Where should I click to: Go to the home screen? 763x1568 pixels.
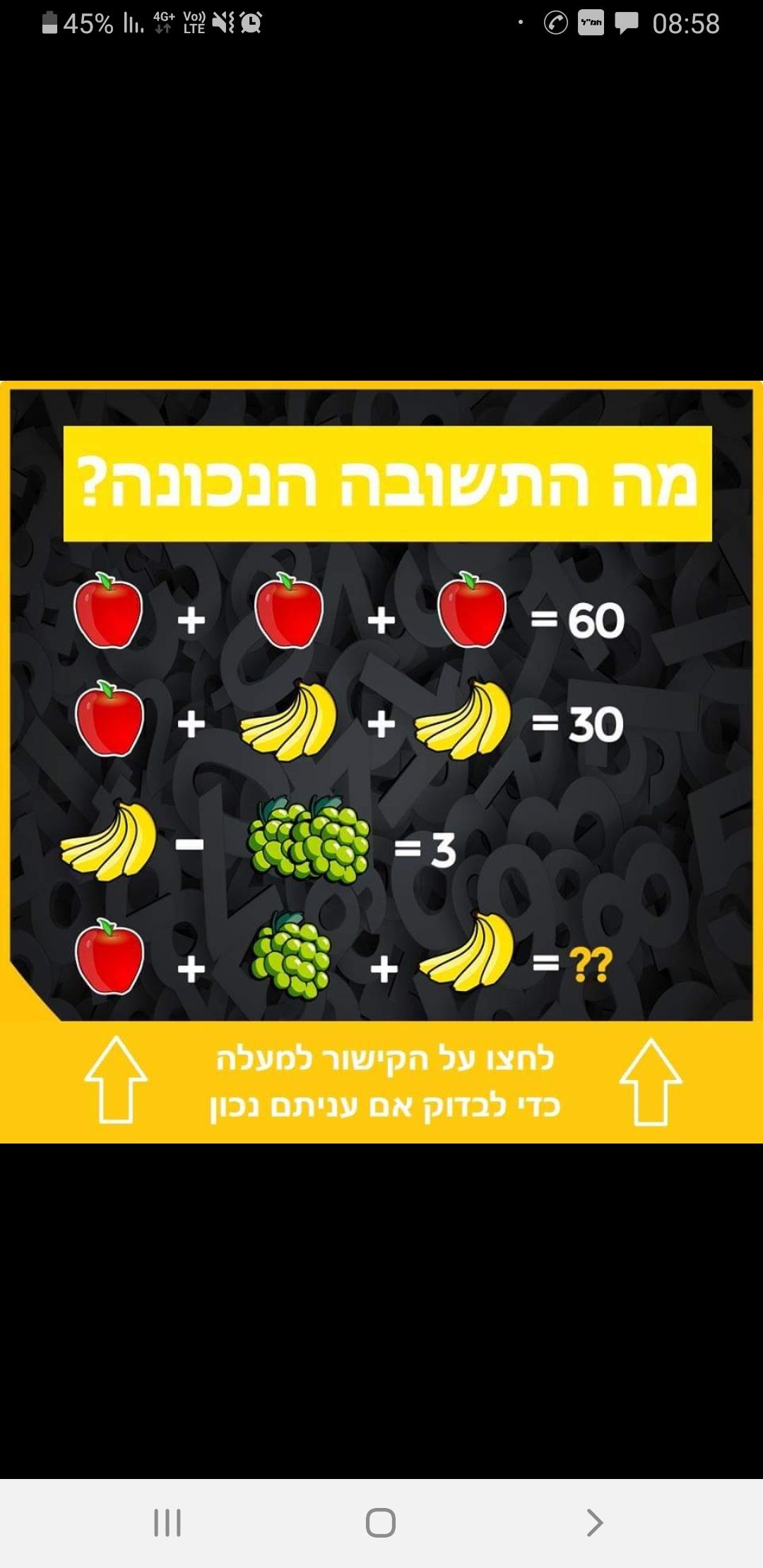[381, 1523]
